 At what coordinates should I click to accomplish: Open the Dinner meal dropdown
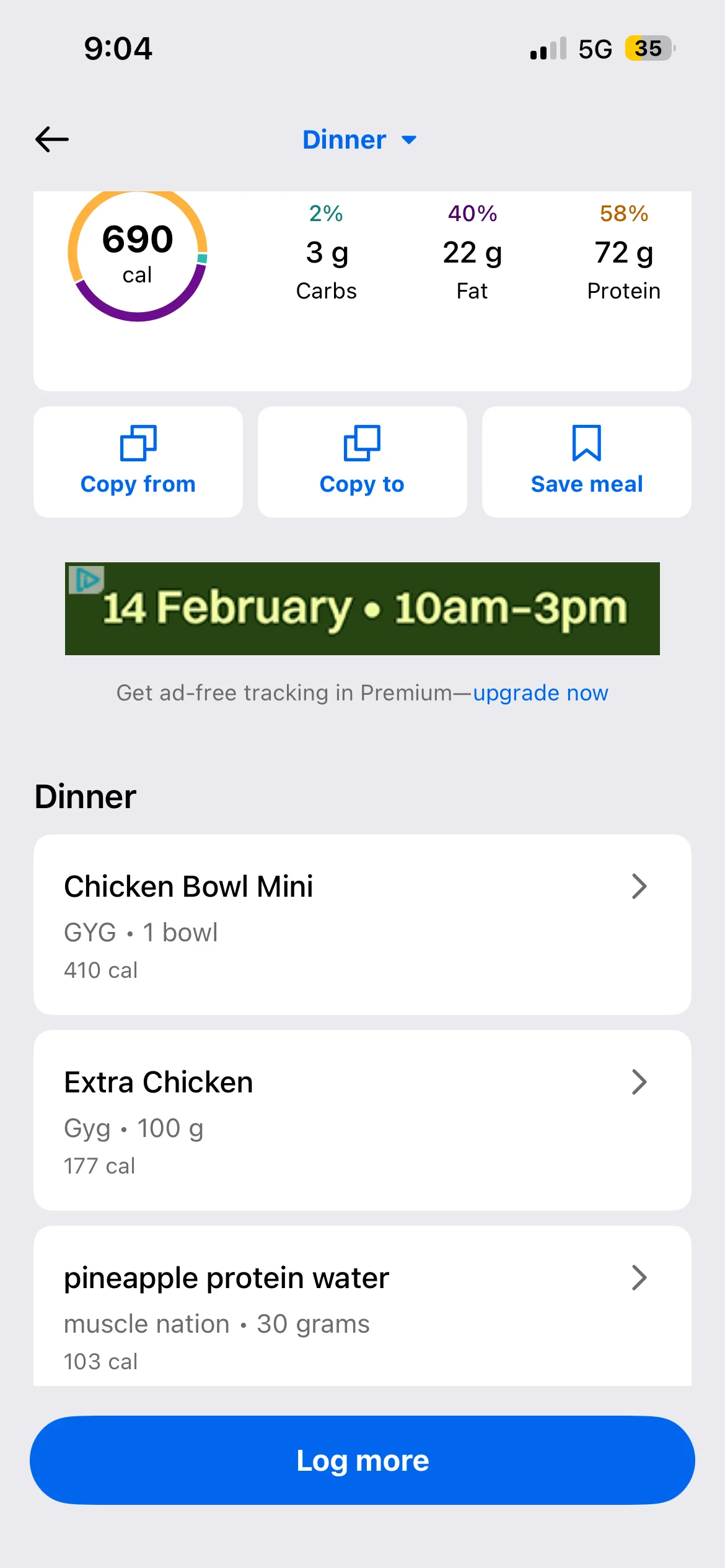point(359,140)
